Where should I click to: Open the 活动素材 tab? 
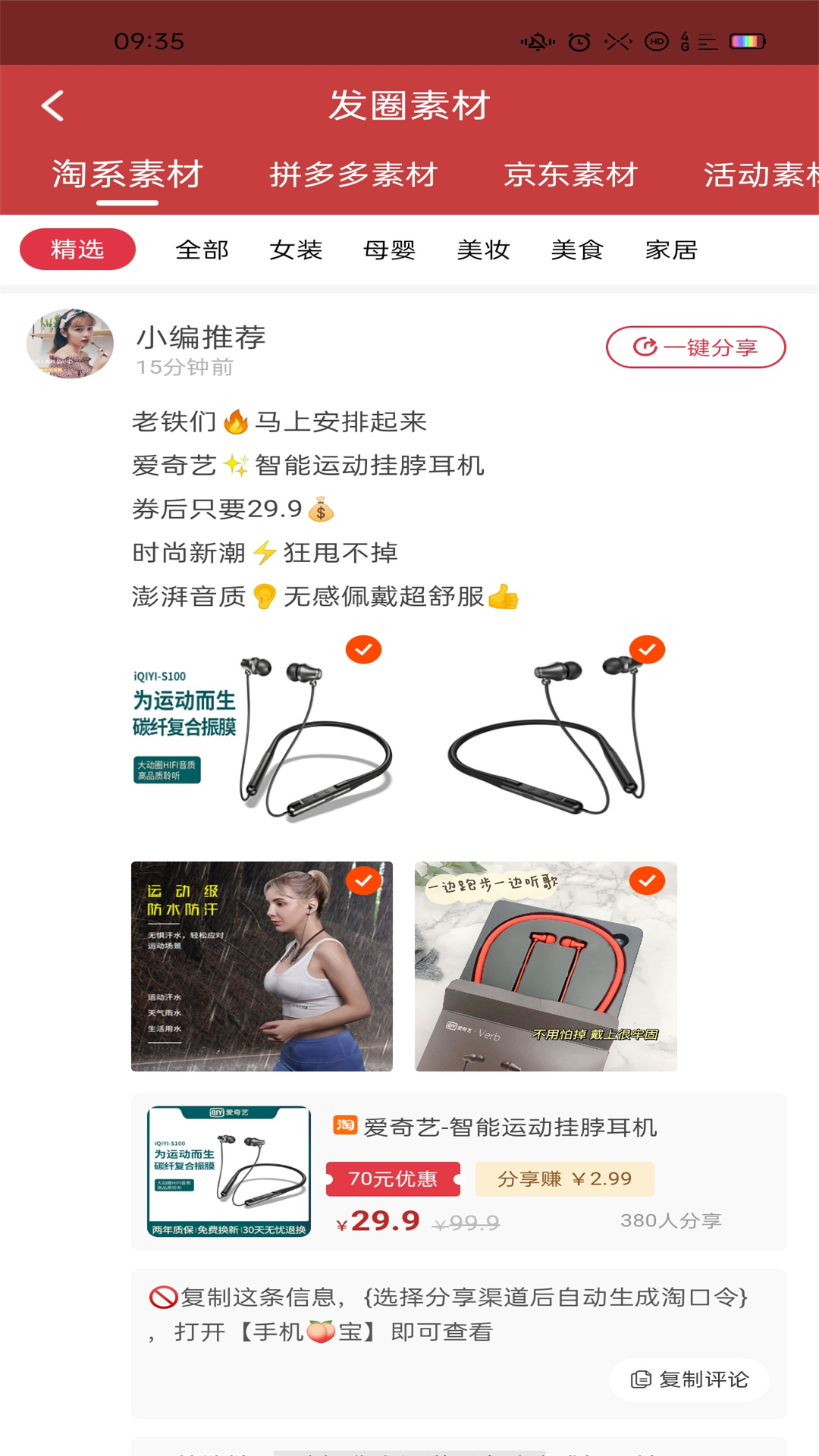[x=760, y=175]
